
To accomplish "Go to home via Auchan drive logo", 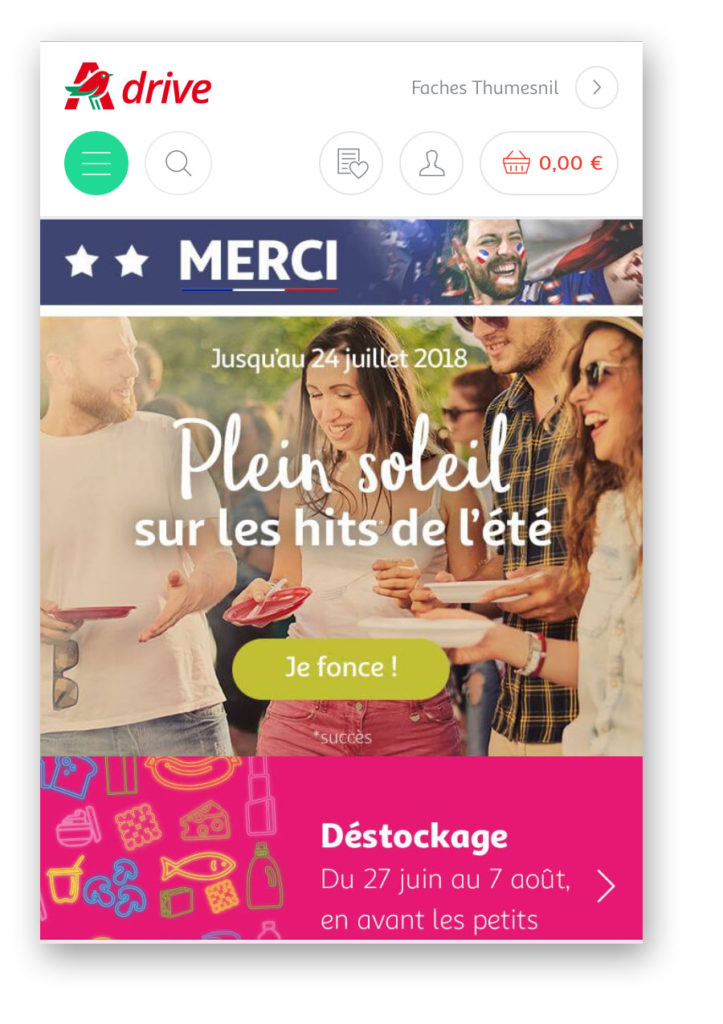I will pos(138,87).
